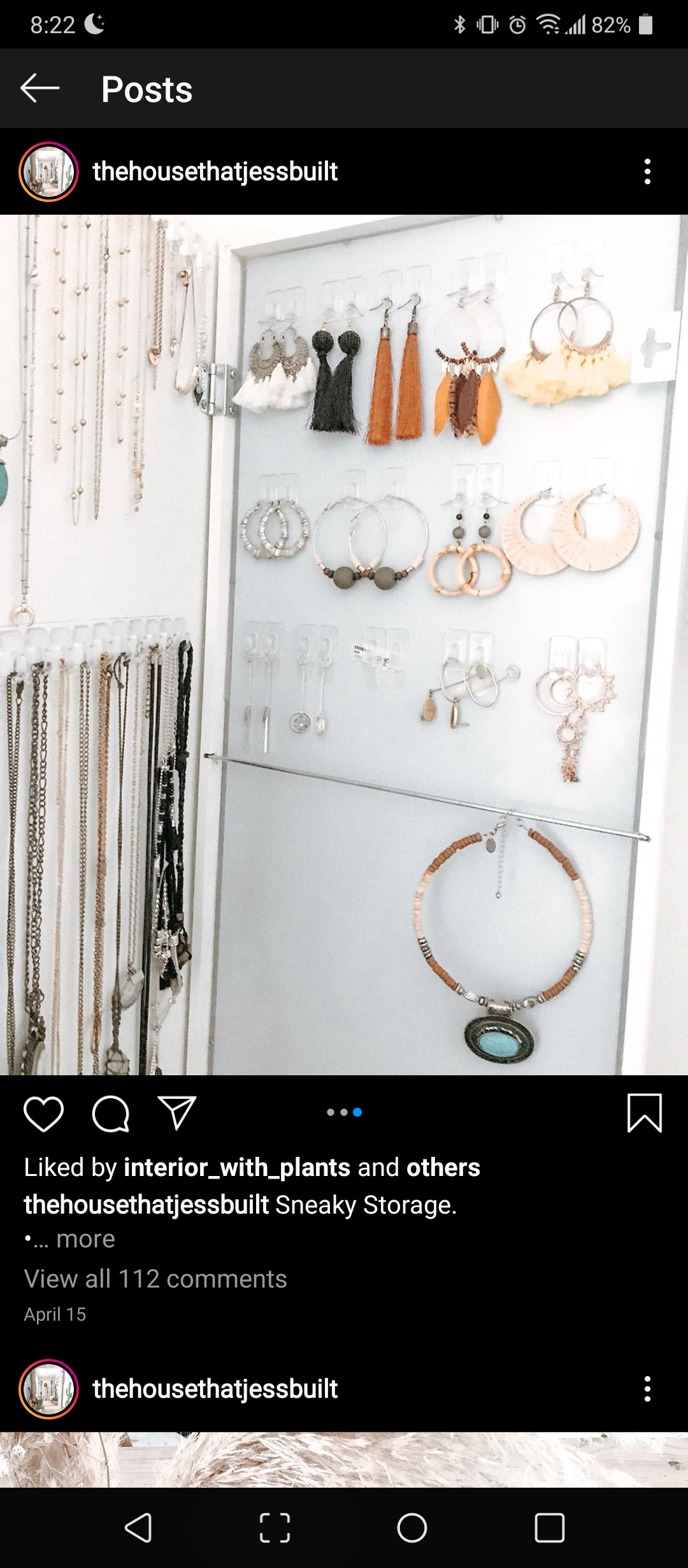
Task: Open options menu for the second post
Action: pyautogui.click(x=647, y=1389)
